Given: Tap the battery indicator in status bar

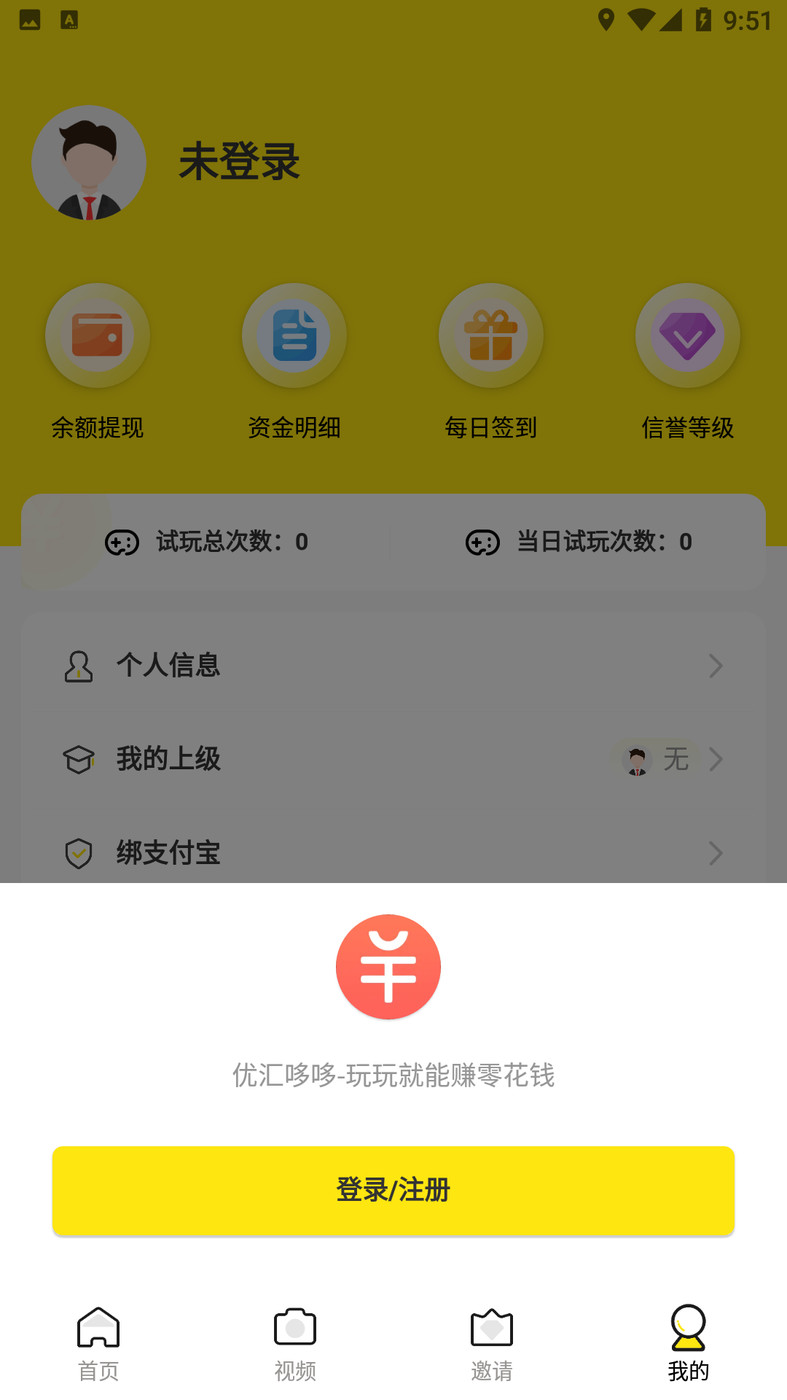Looking at the screenshot, I should point(699,19).
